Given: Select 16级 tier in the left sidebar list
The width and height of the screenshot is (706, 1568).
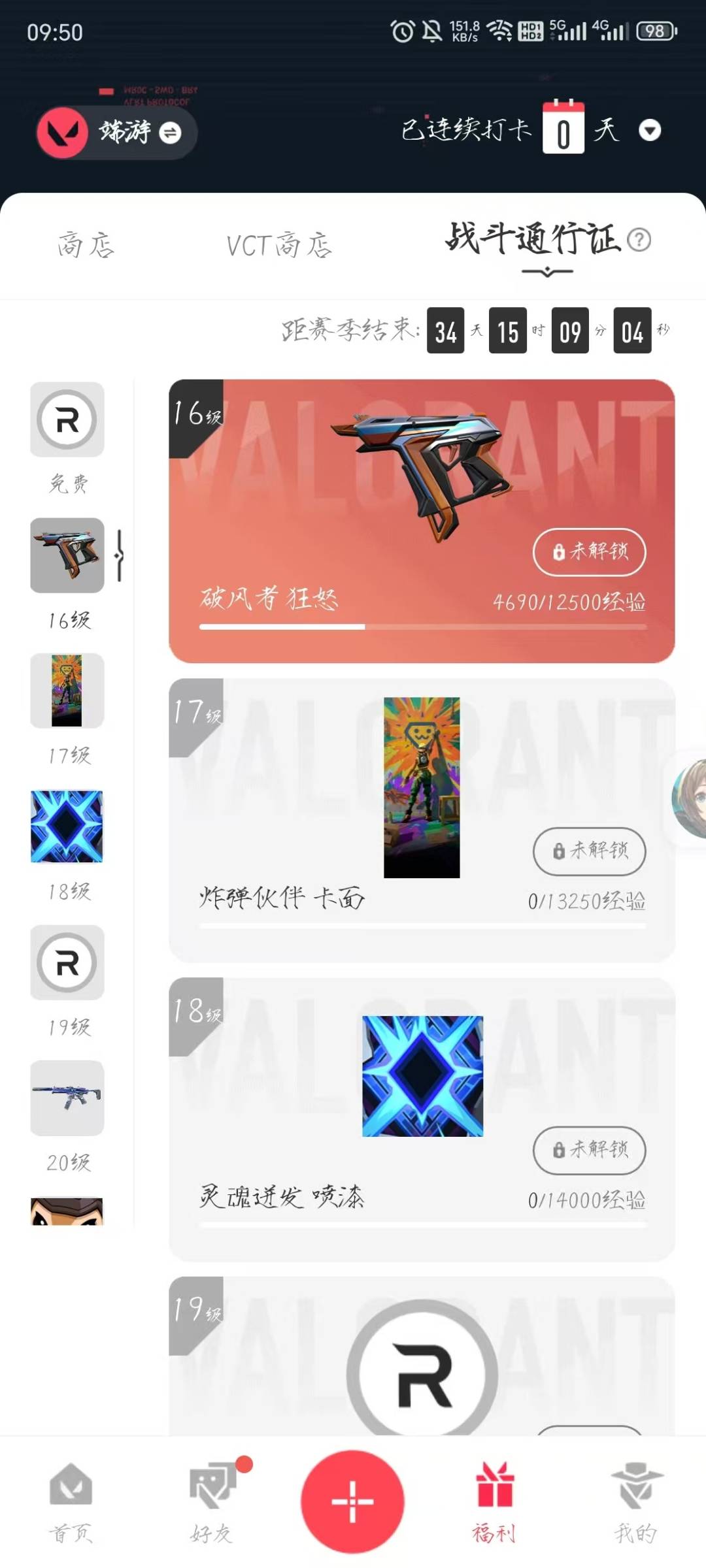Looking at the screenshot, I should [67, 554].
